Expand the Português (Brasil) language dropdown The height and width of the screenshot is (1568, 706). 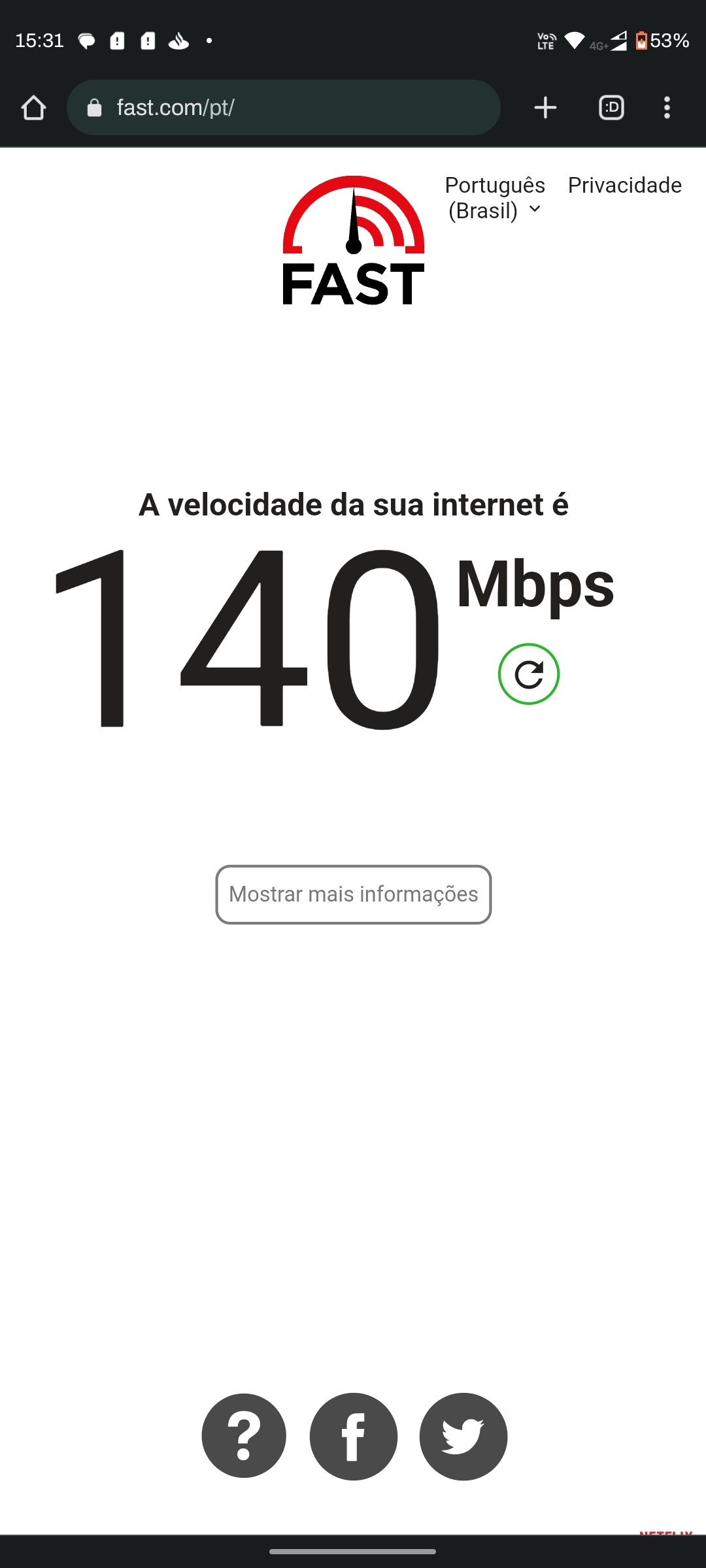(x=495, y=198)
